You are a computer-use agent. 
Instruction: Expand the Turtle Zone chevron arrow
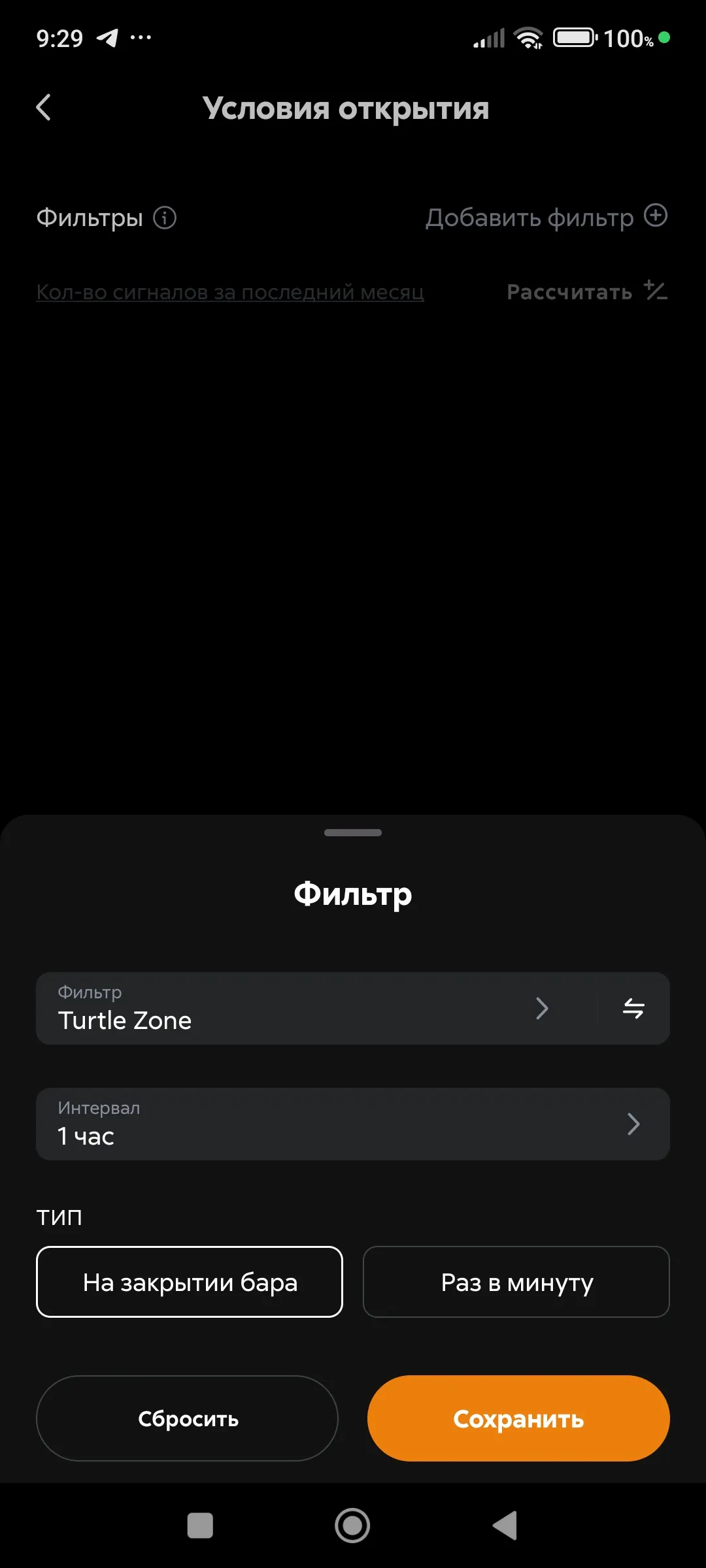point(543,1008)
